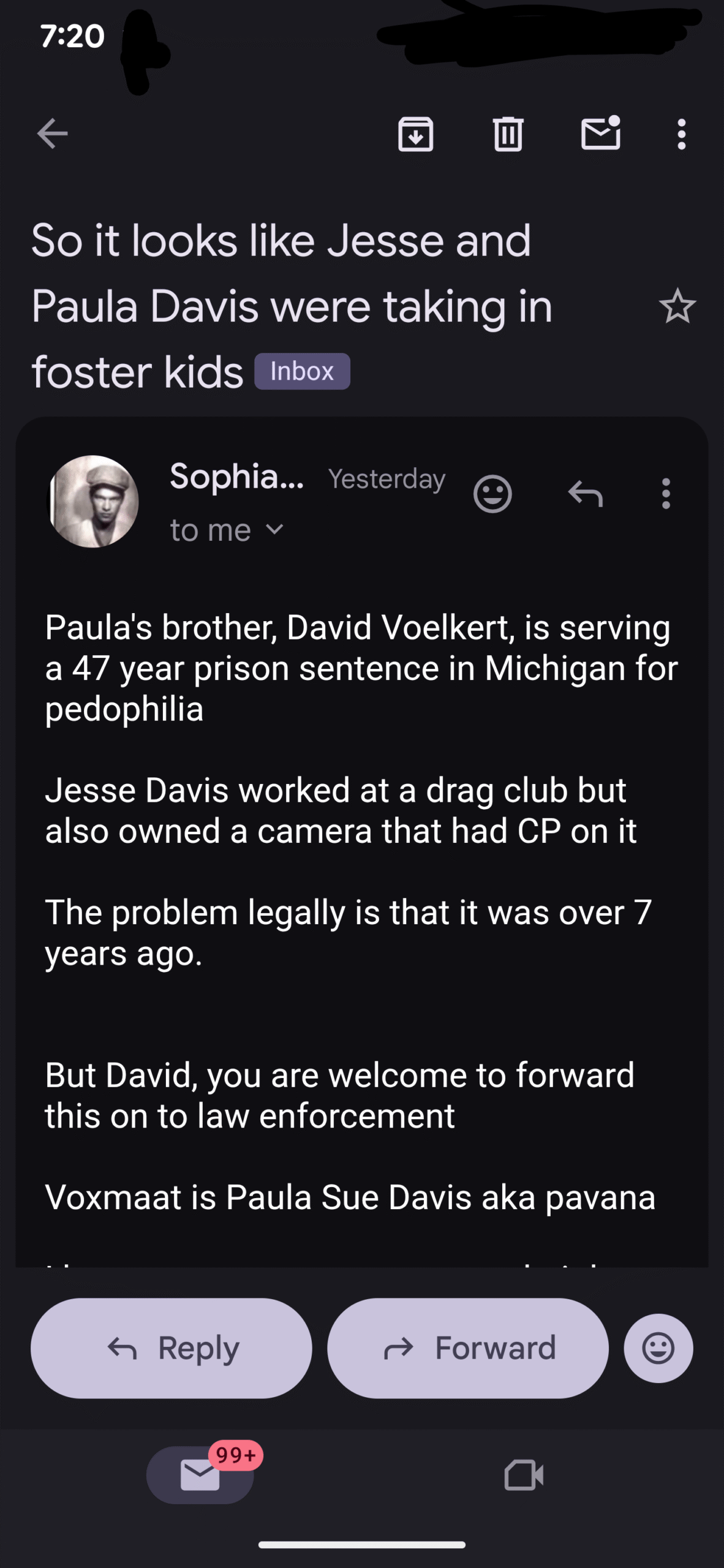The width and height of the screenshot is (724, 1568).
Task: Open the top toolbar overflow menu
Action: [x=681, y=134]
